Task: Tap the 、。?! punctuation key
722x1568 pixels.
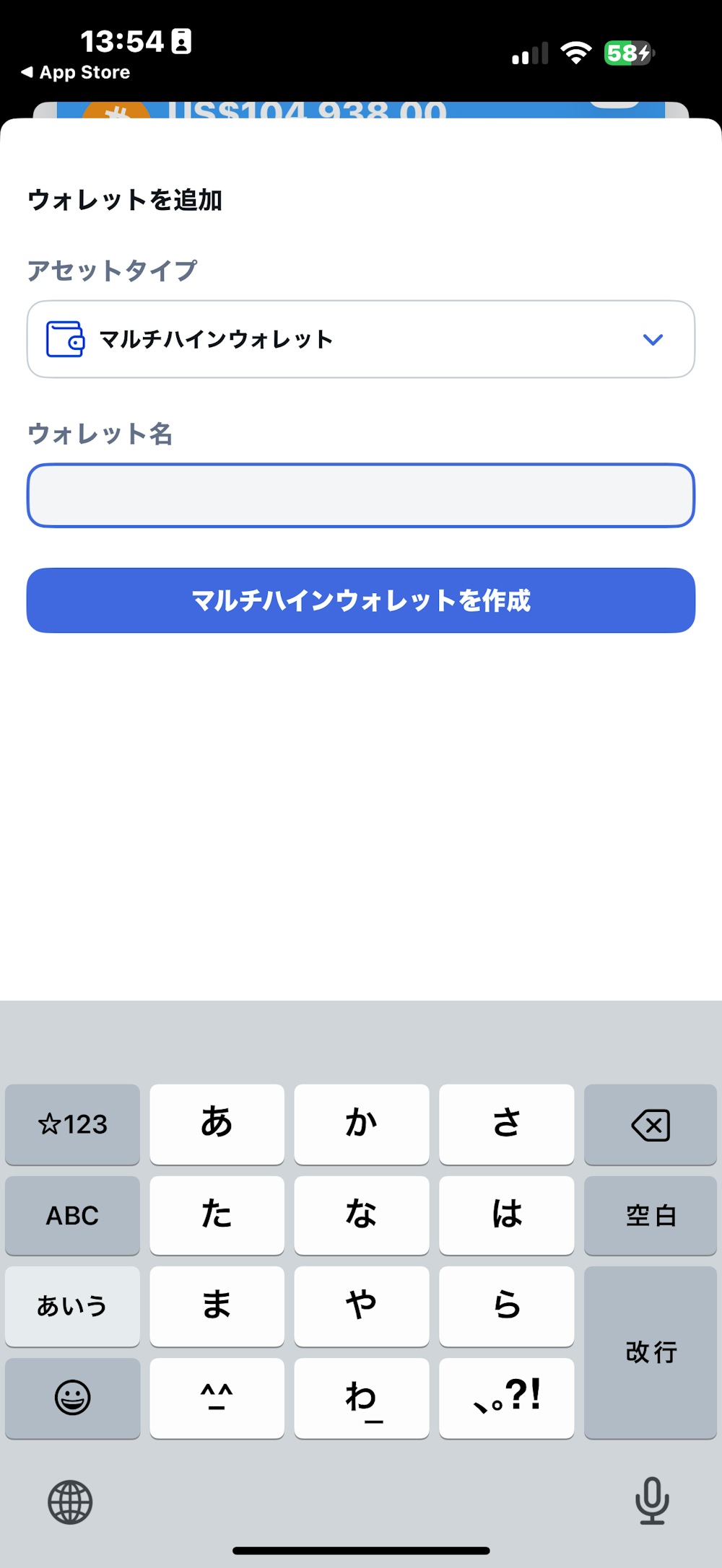Action: coord(506,1398)
